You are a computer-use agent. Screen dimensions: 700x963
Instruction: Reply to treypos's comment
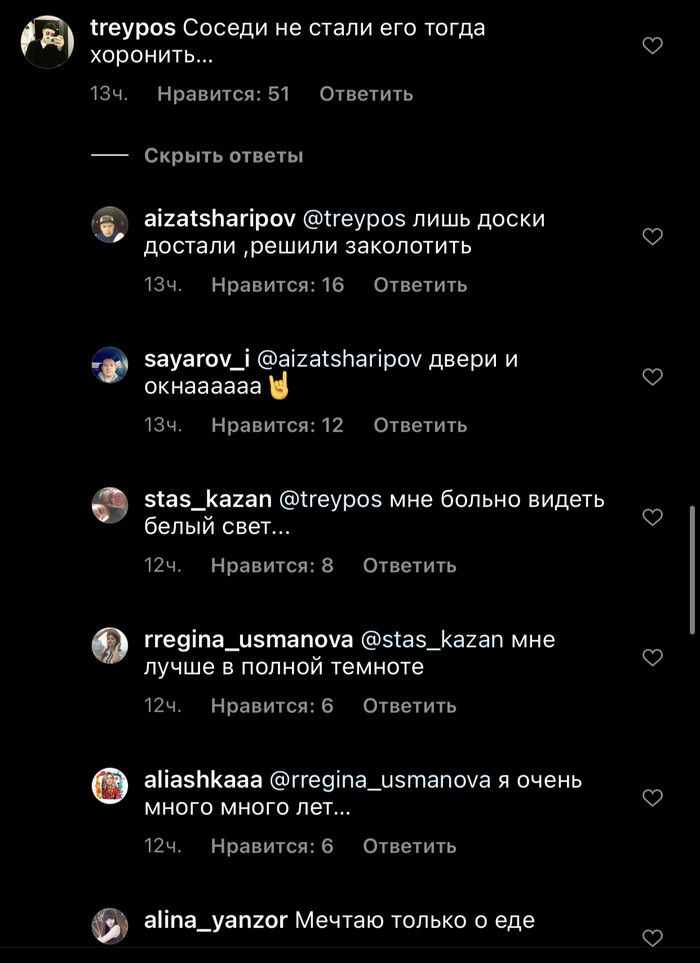point(366,94)
